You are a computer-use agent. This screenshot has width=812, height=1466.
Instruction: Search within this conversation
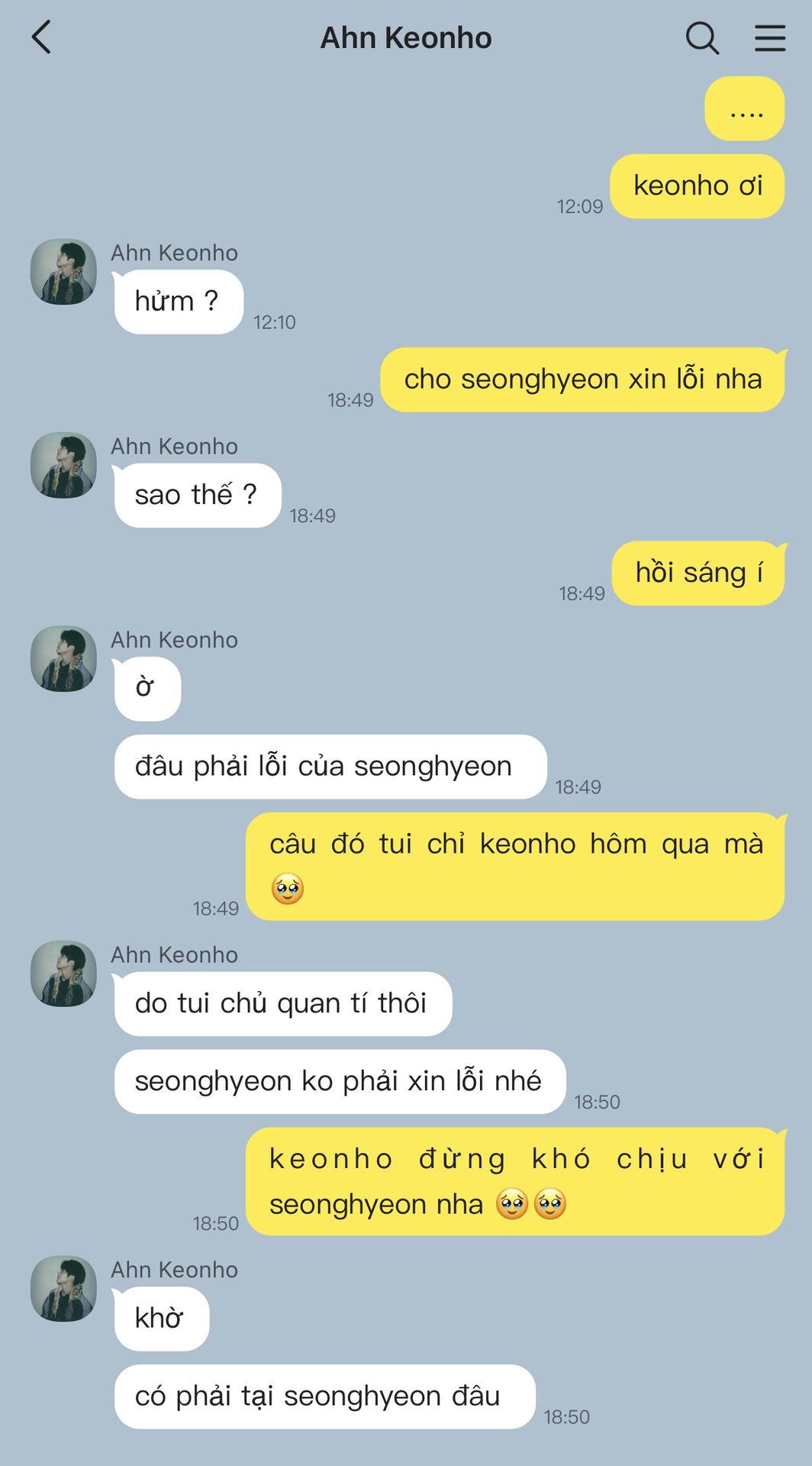pyautogui.click(x=702, y=37)
